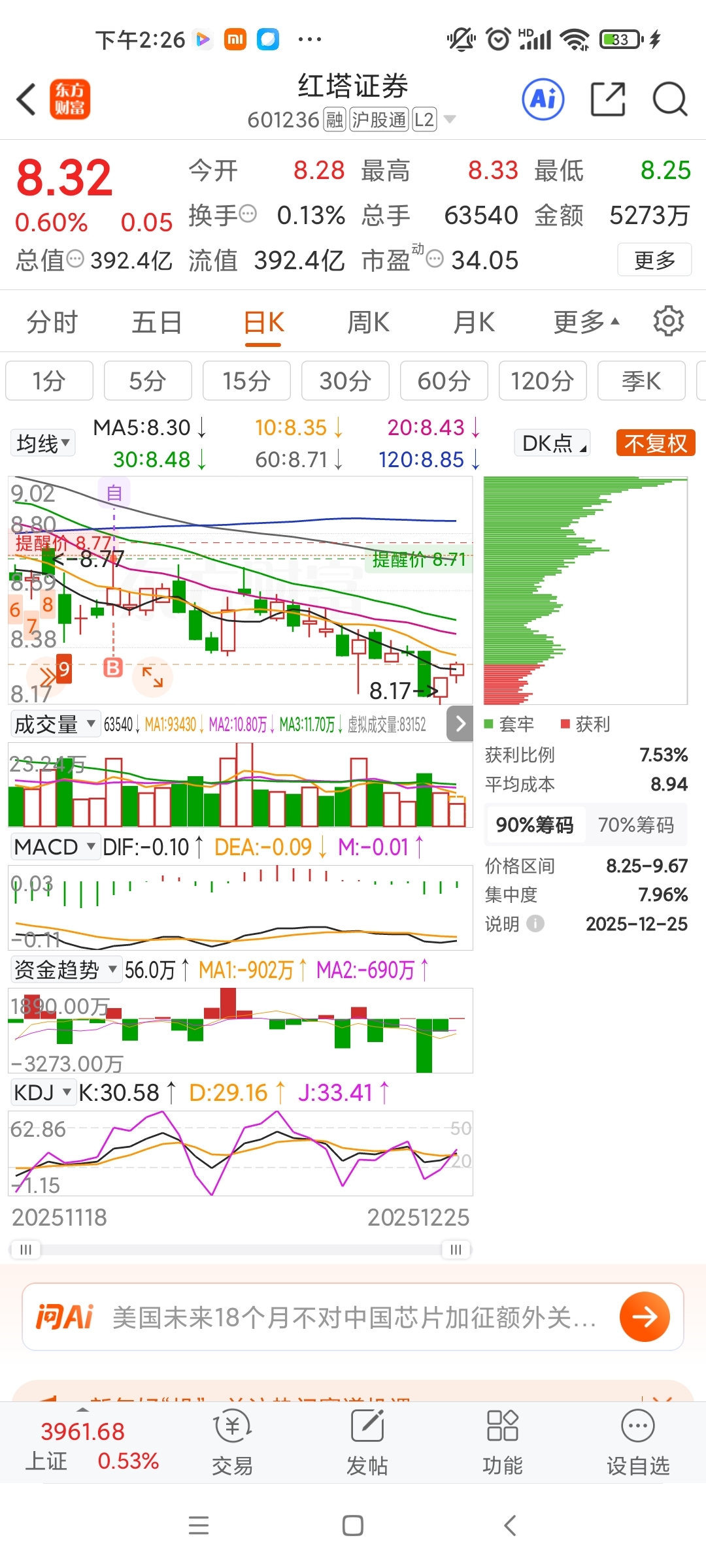Open MACD indicator dropdown
This screenshot has height=1568, width=706.
coord(56,847)
